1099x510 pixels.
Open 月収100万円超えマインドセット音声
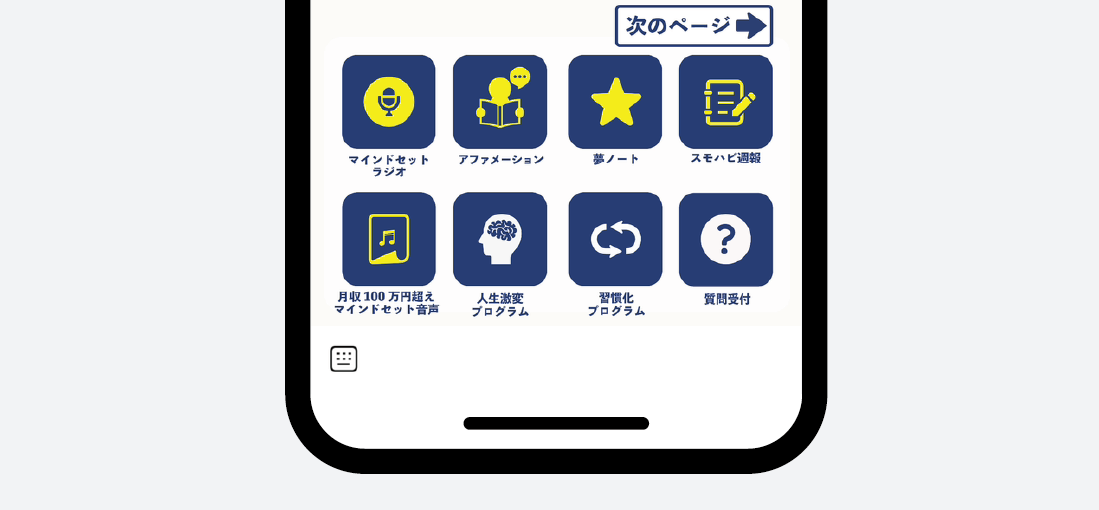[388, 240]
